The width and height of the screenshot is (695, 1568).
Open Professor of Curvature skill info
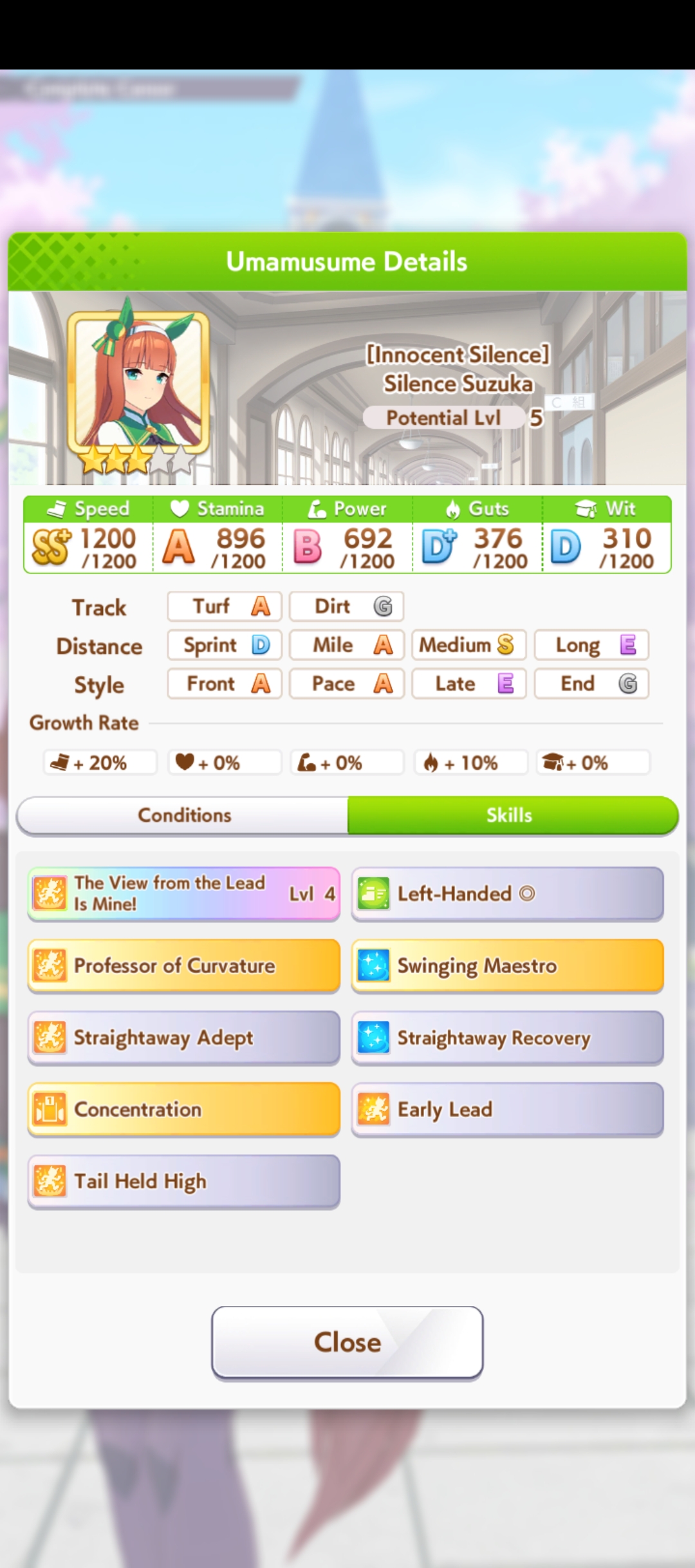pyautogui.click(x=183, y=966)
